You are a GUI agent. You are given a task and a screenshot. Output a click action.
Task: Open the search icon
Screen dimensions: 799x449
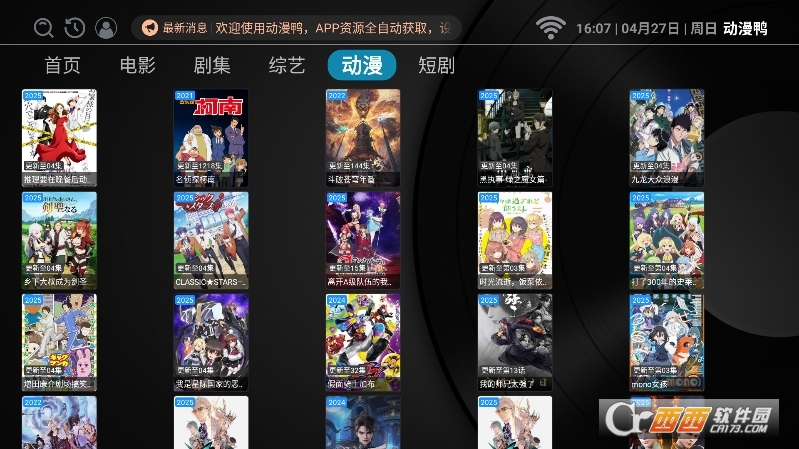coord(43,28)
